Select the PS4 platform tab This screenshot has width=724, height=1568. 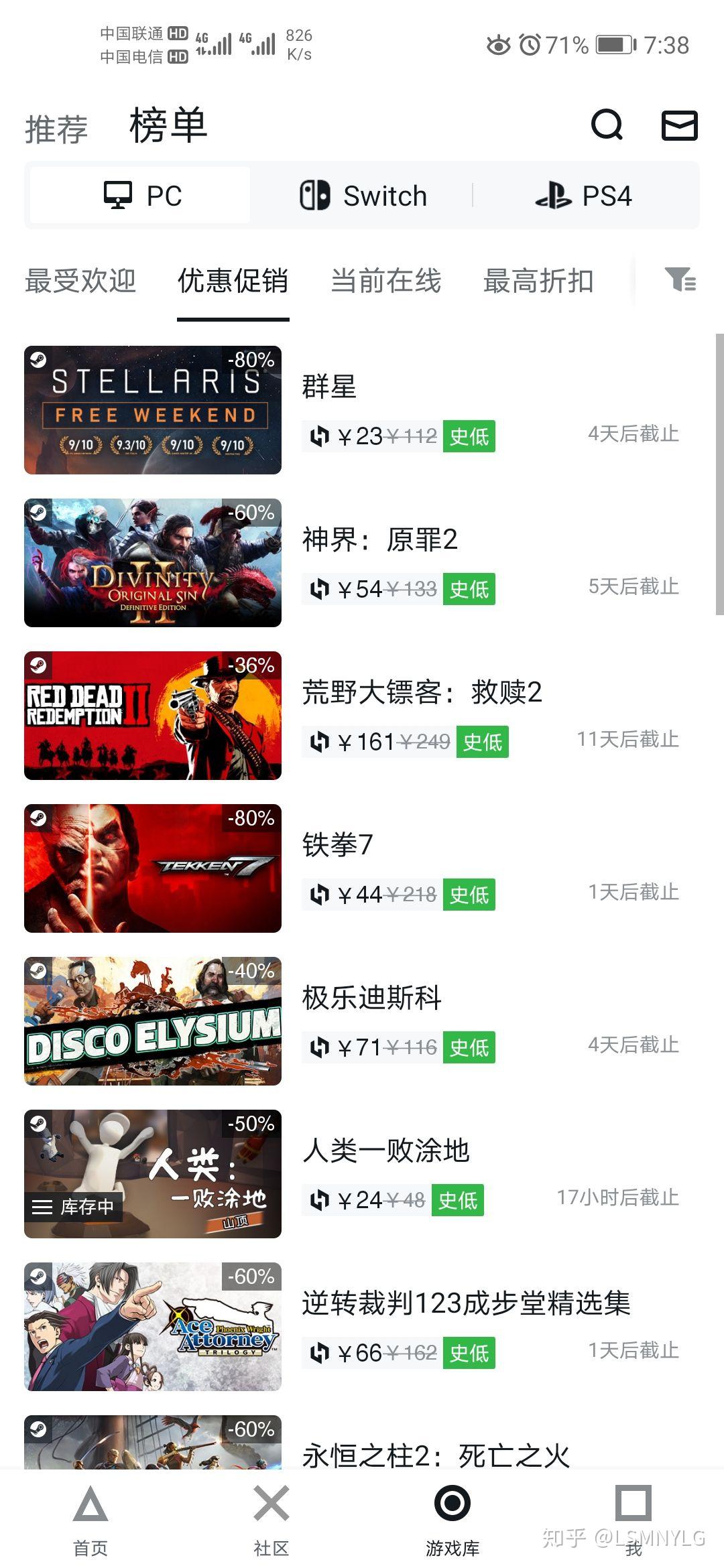[585, 196]
